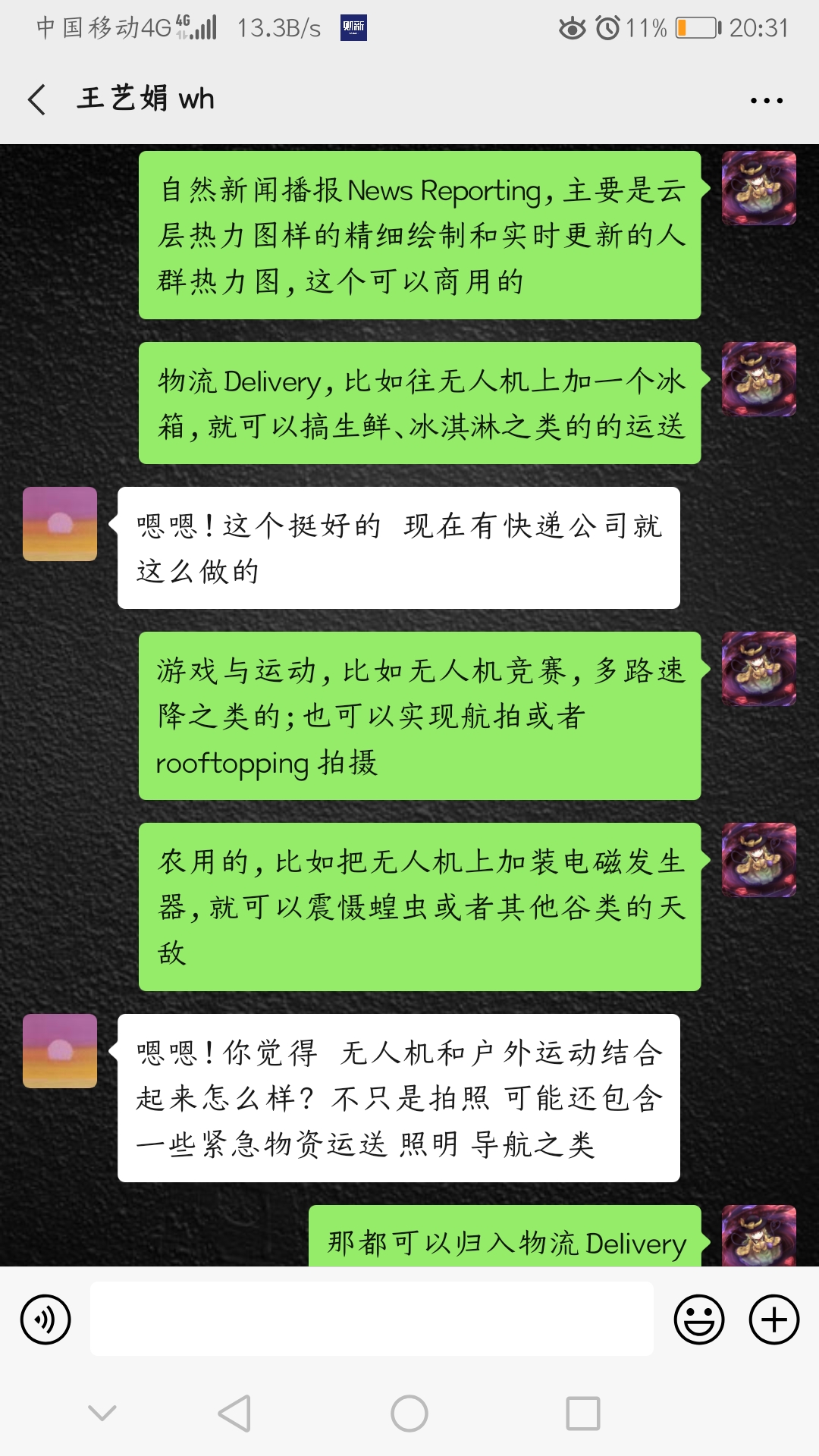Viewport: 819px width, 1456px height.
Task: Open own avatar beside News Reporting message
Action: click(758, 188)
